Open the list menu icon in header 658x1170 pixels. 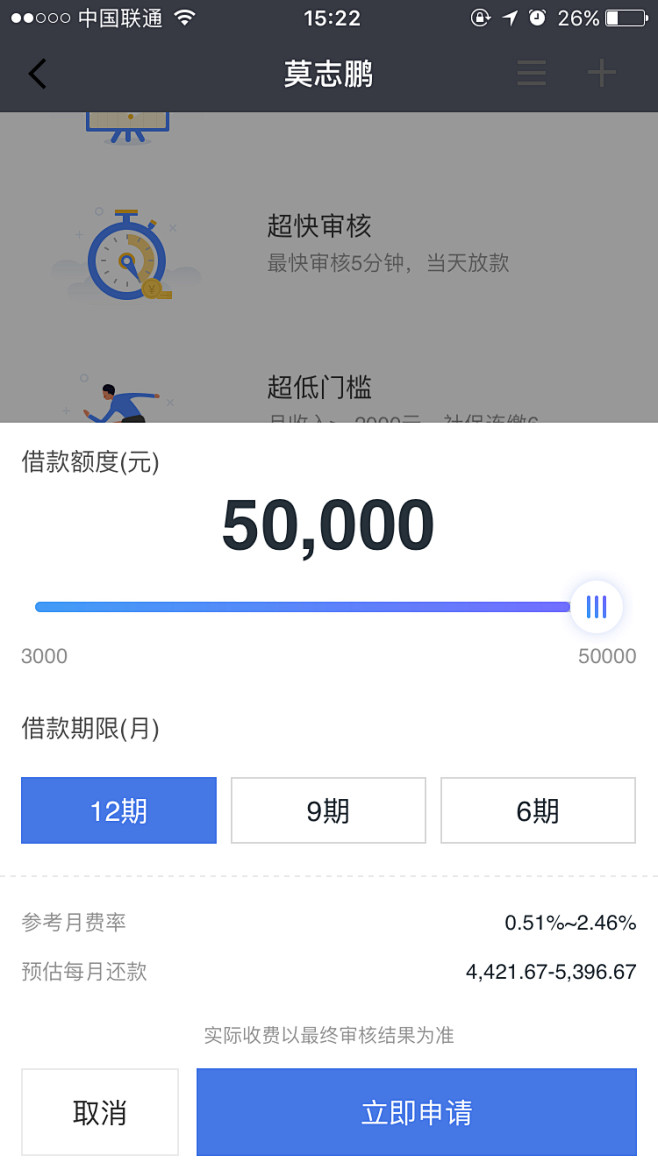point(531,73)
